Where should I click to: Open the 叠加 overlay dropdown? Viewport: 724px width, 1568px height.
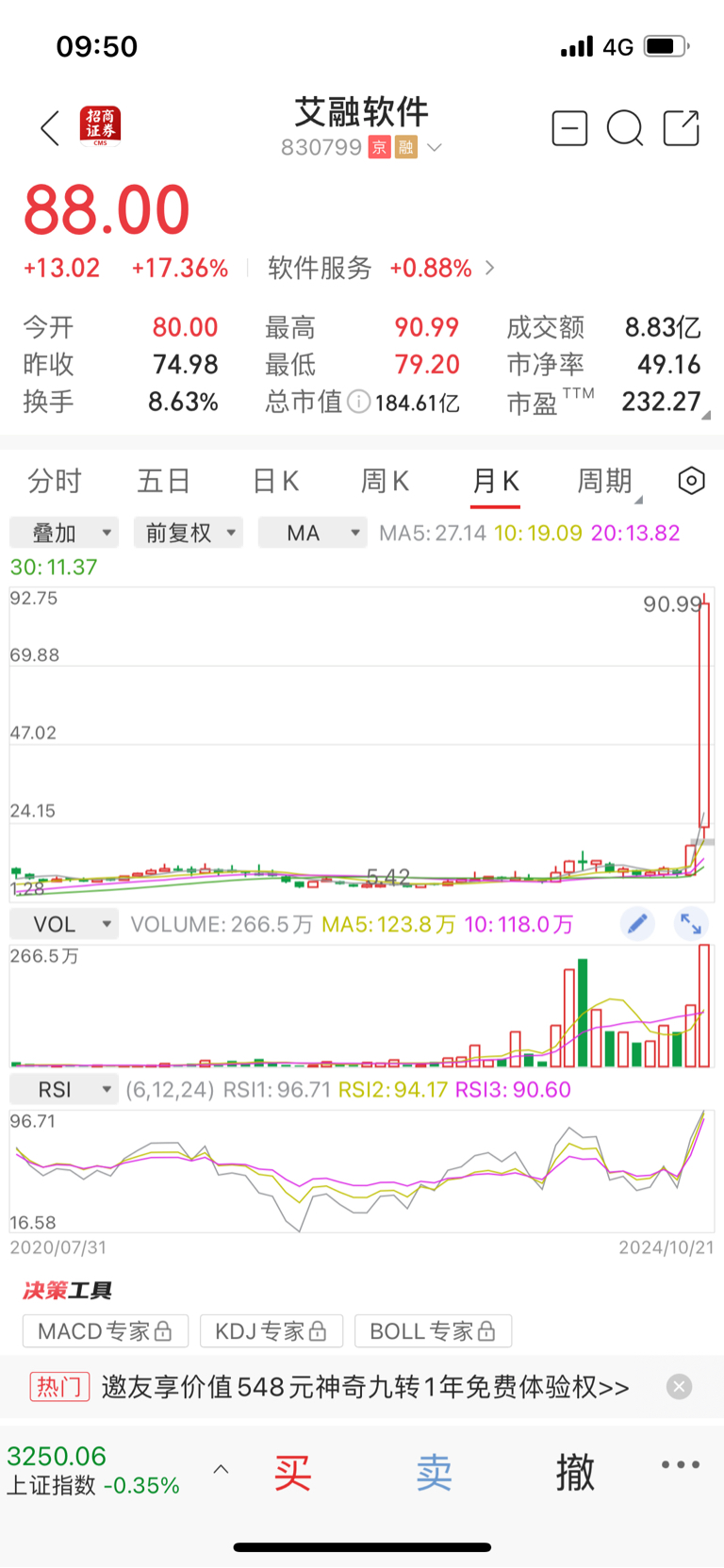[63, 532]
